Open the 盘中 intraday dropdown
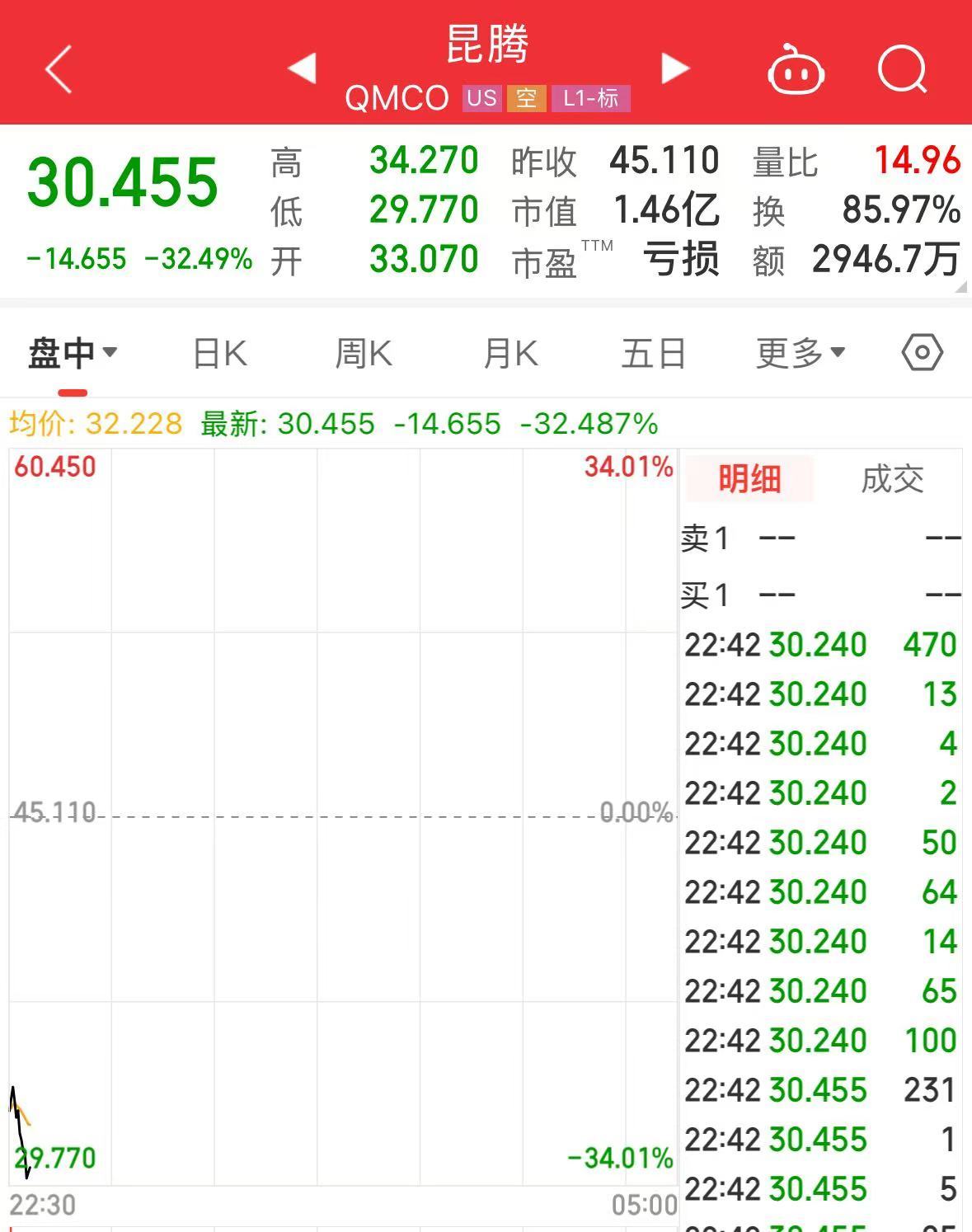 point(73,354)
